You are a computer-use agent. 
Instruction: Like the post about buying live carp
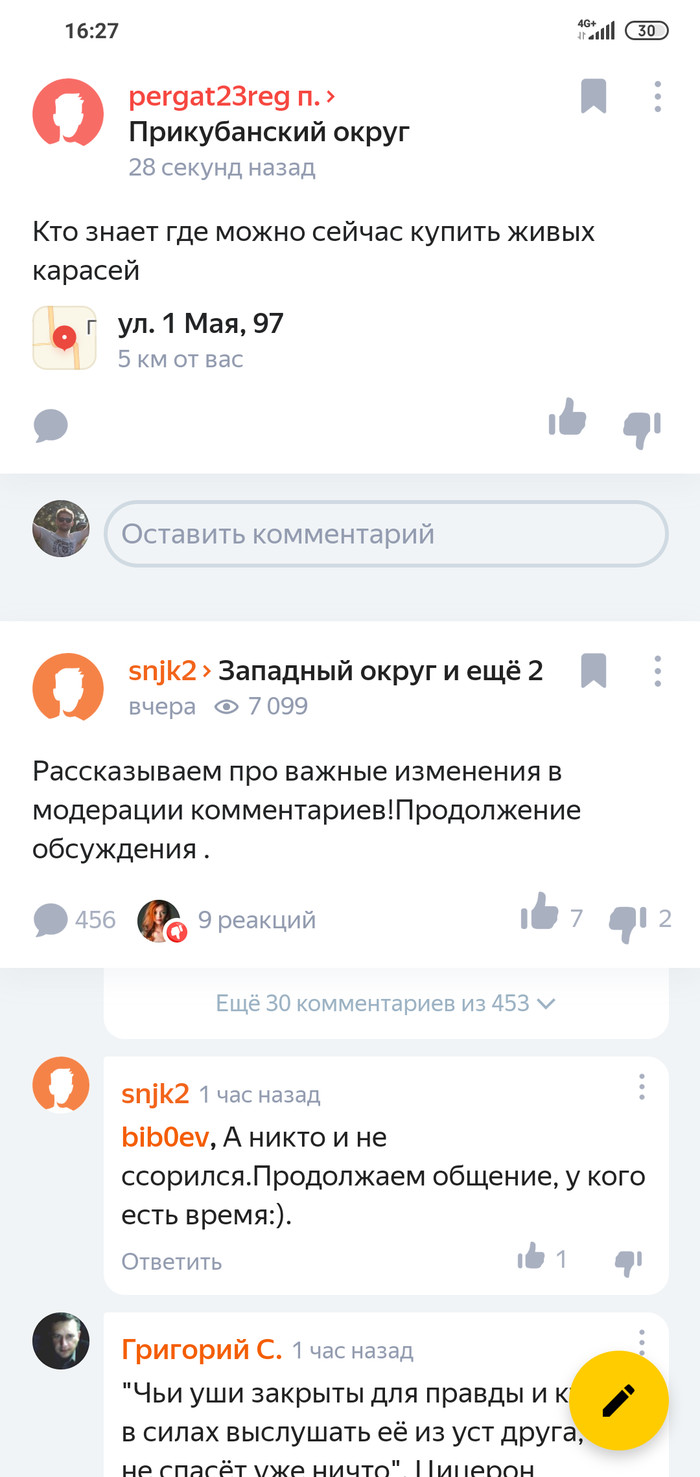click(568, 419)
